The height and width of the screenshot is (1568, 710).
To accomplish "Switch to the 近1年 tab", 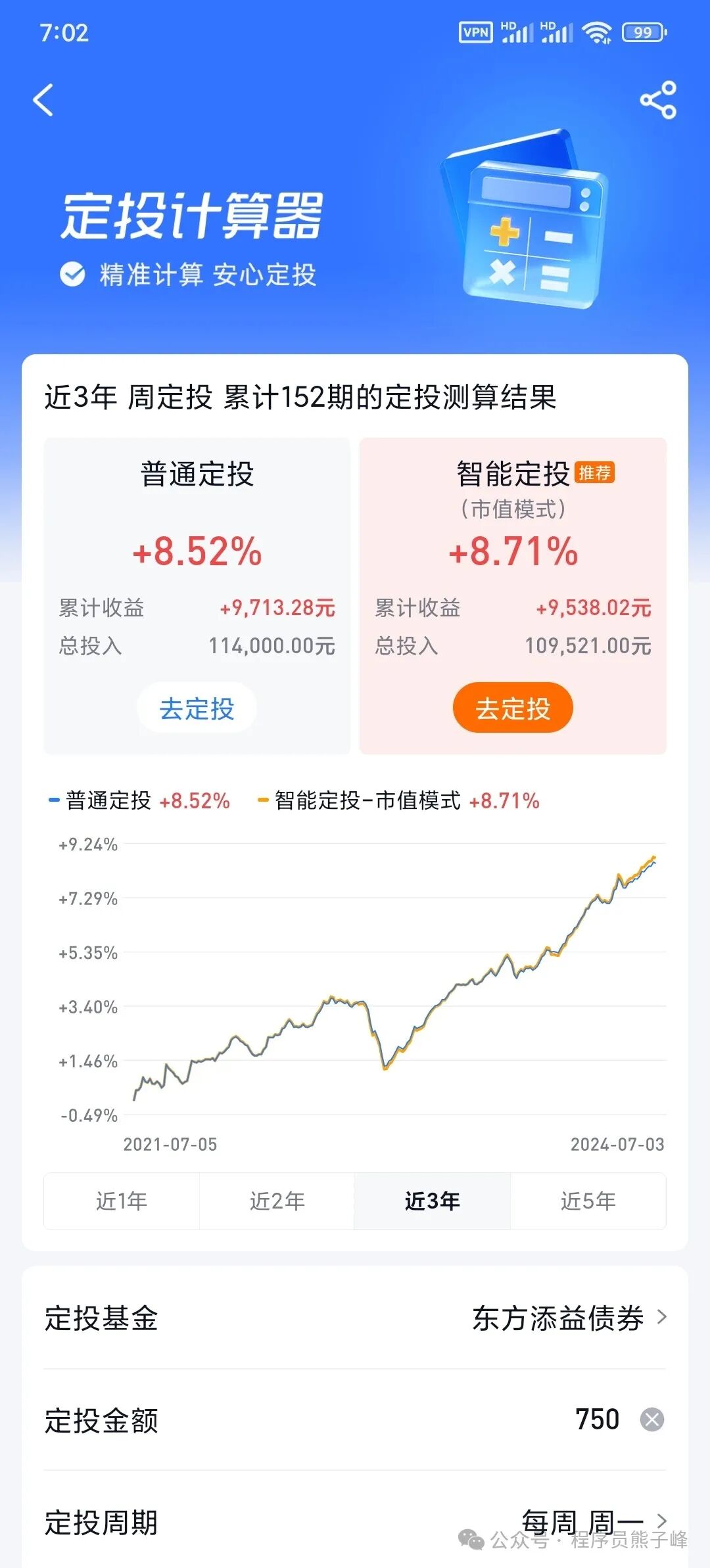I will tap(122, 1201).
